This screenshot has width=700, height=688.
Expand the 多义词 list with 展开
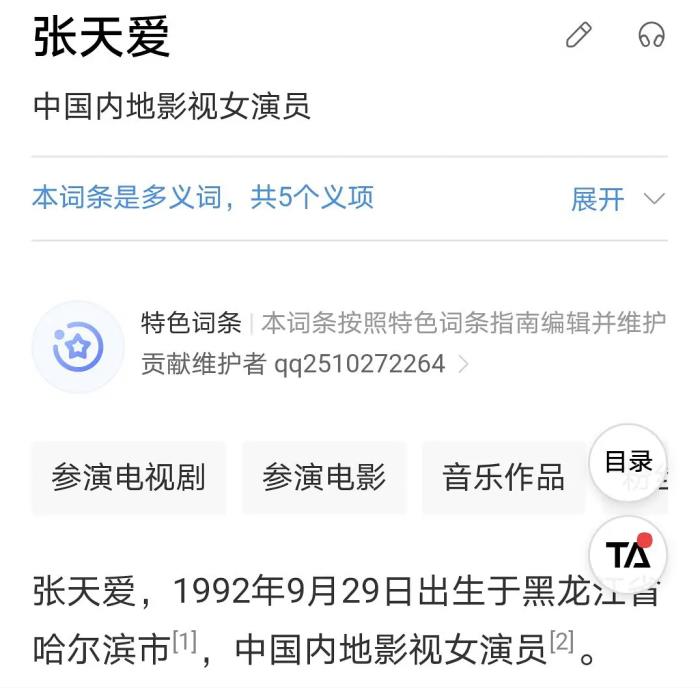pos(616,199)
